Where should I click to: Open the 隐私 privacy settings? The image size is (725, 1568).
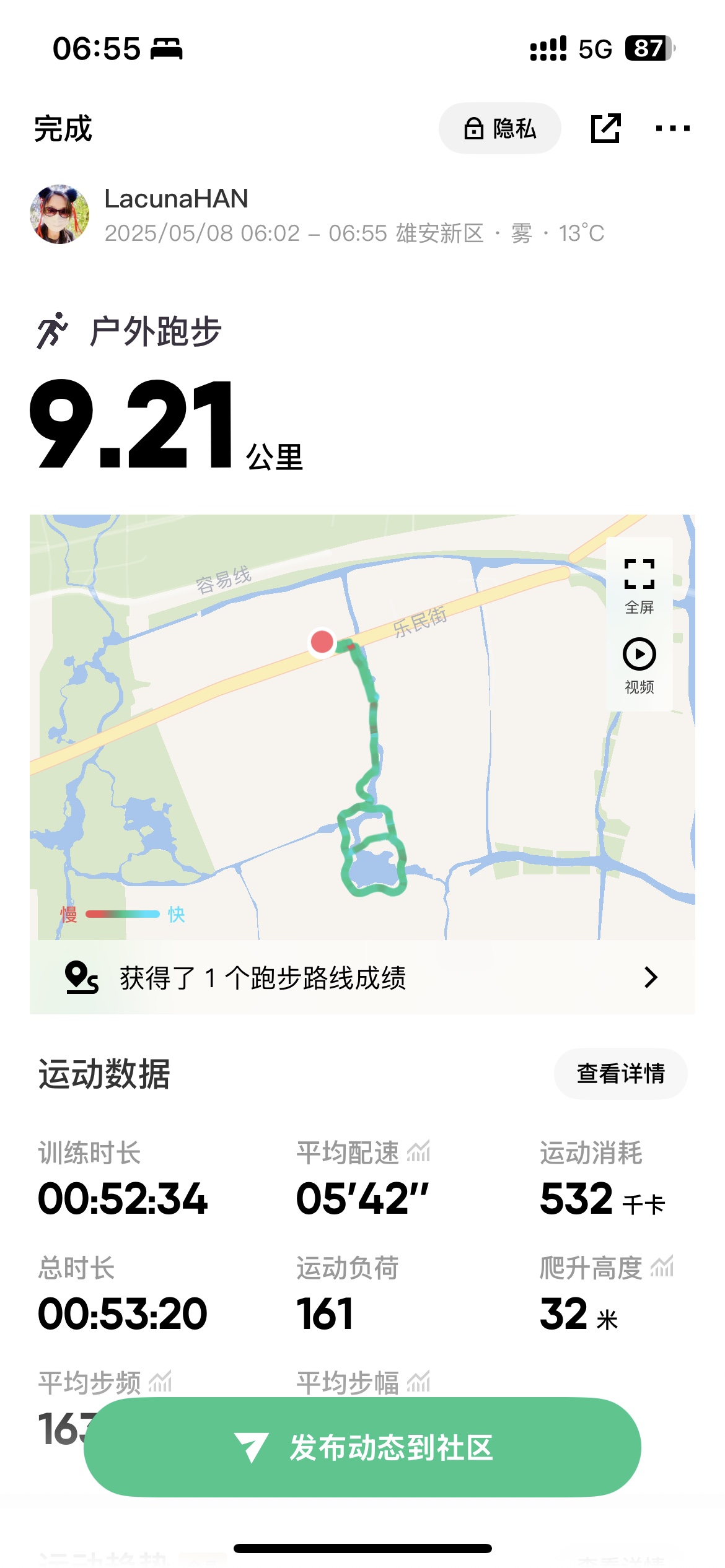(499, 128)
